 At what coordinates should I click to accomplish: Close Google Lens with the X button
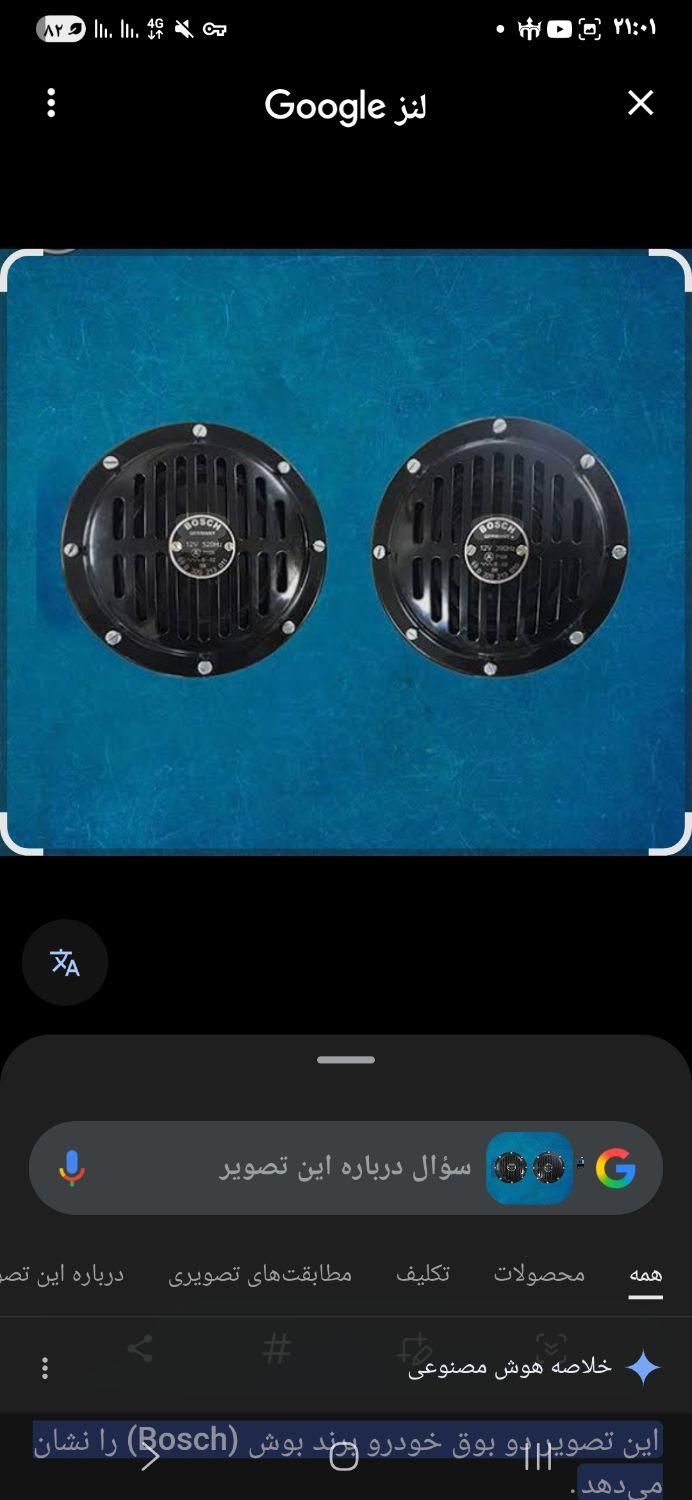(x=640, y=103)
